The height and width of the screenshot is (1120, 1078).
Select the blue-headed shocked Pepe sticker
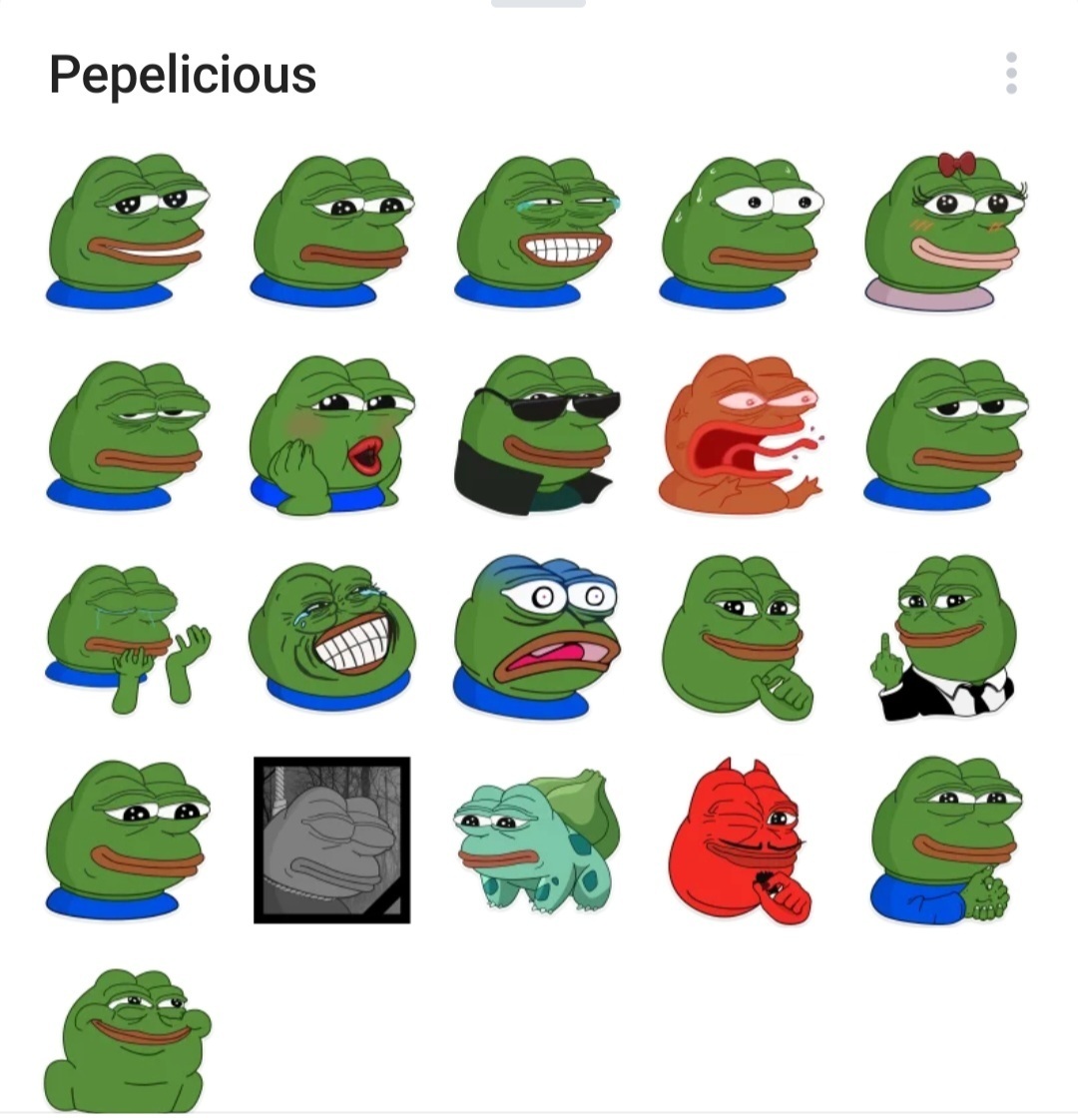pyautogui.click(x=536, y=635)
